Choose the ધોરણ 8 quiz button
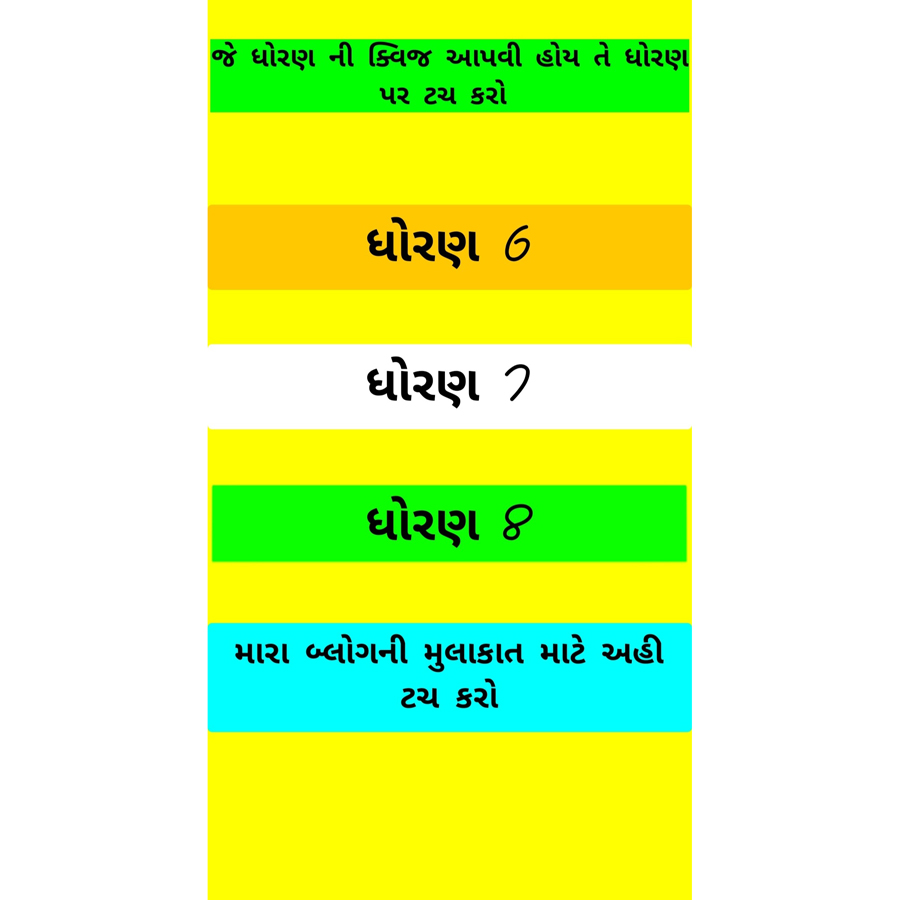This screenshot has width=900, height=900. coord(449,523)
